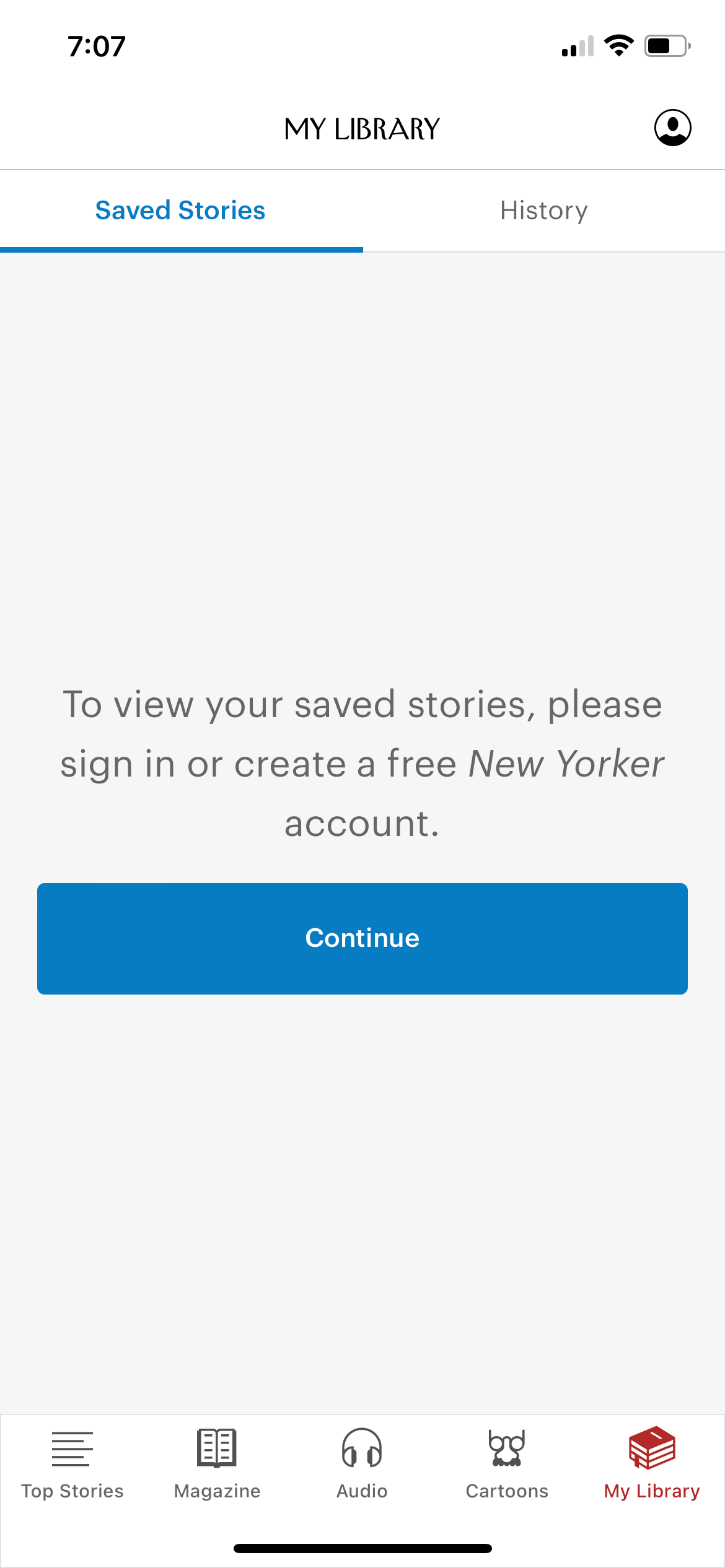Open the Top Stories section icon
This screenshot has height=1568, width=725.
pos(72,1449)
